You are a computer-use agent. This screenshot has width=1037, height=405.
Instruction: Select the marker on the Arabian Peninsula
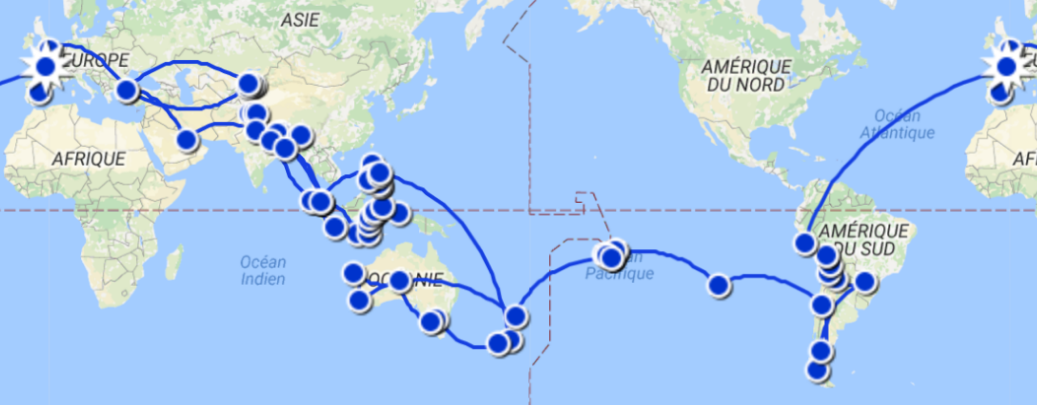click(187, 139)
